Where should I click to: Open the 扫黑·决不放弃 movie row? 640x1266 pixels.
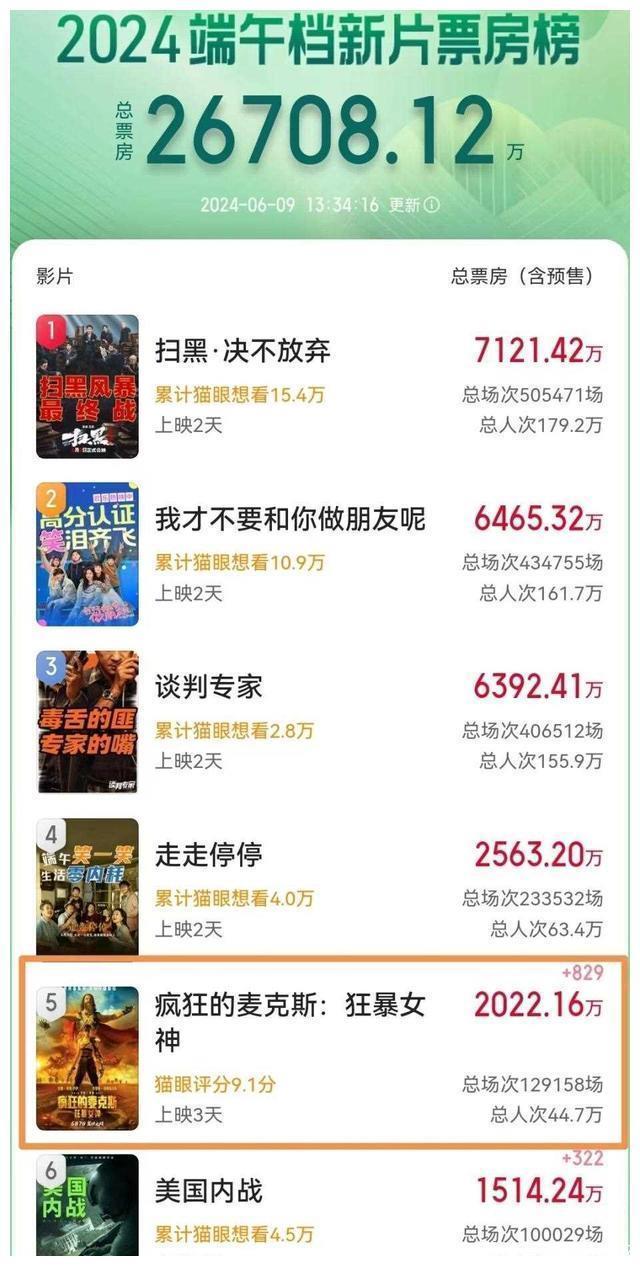point(320,386)
